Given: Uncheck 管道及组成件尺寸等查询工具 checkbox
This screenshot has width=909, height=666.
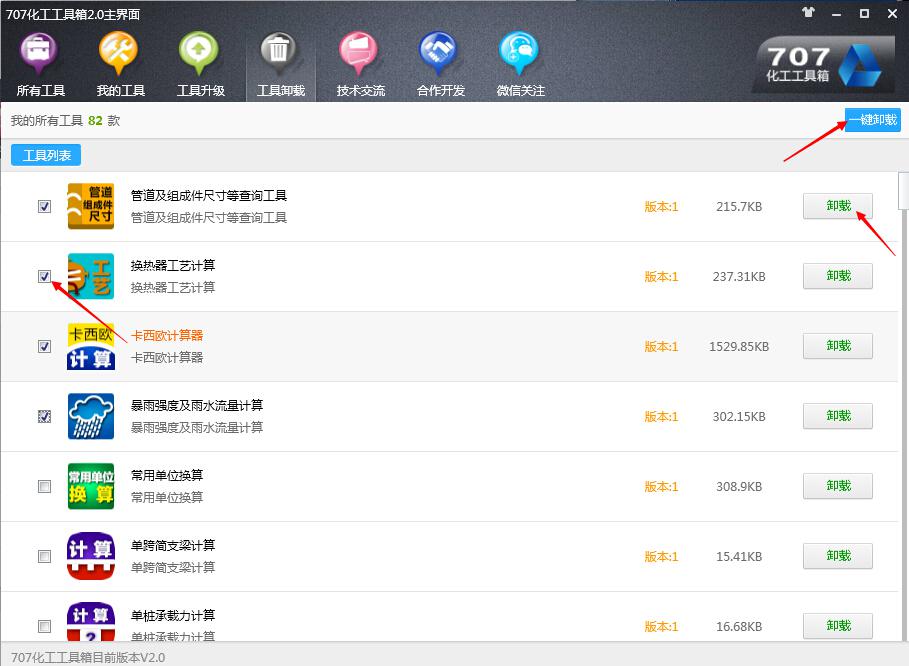Looking at the screenshot, I should (44, 206).
